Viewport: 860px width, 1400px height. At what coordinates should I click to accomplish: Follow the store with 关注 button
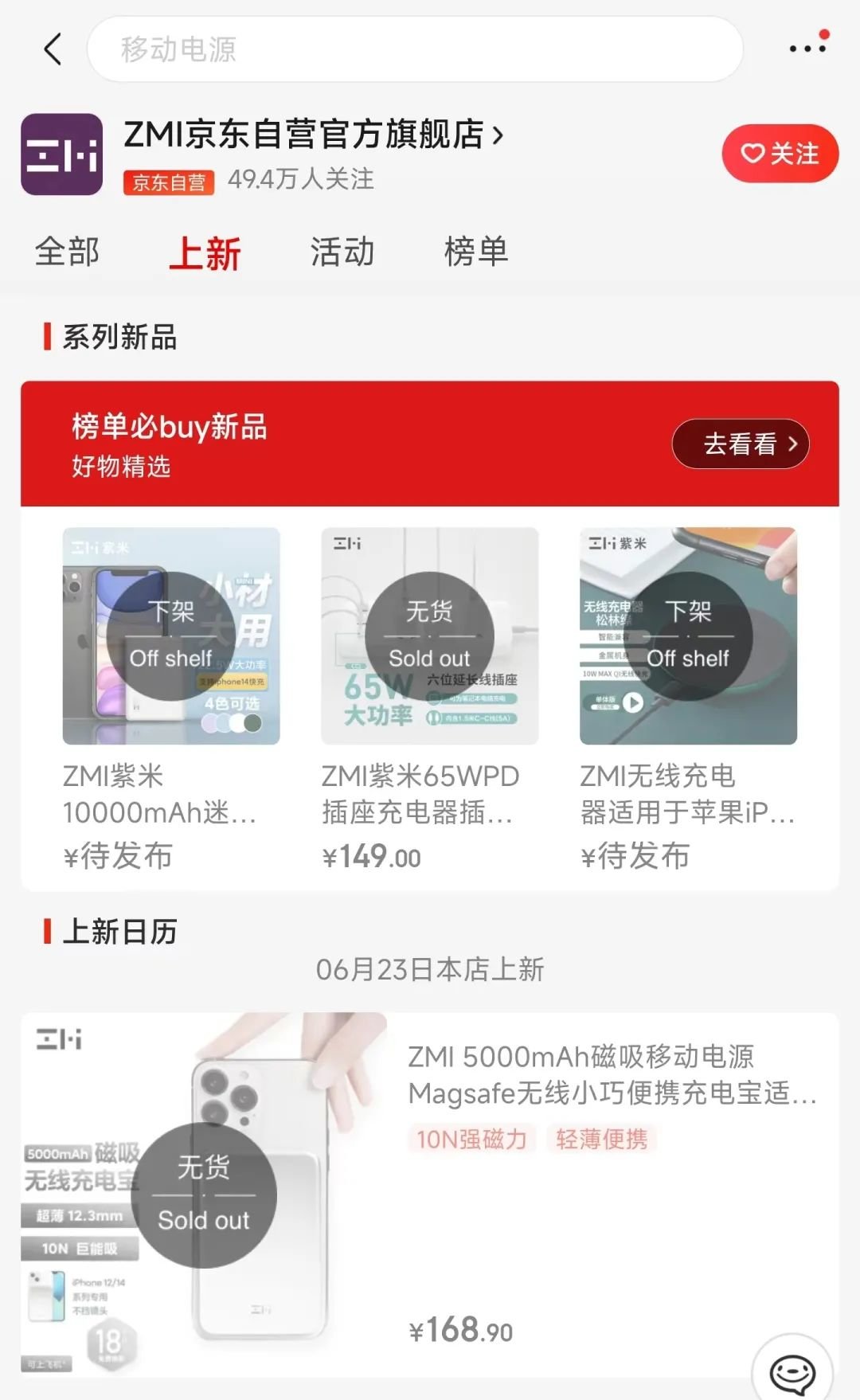point(780,154)
